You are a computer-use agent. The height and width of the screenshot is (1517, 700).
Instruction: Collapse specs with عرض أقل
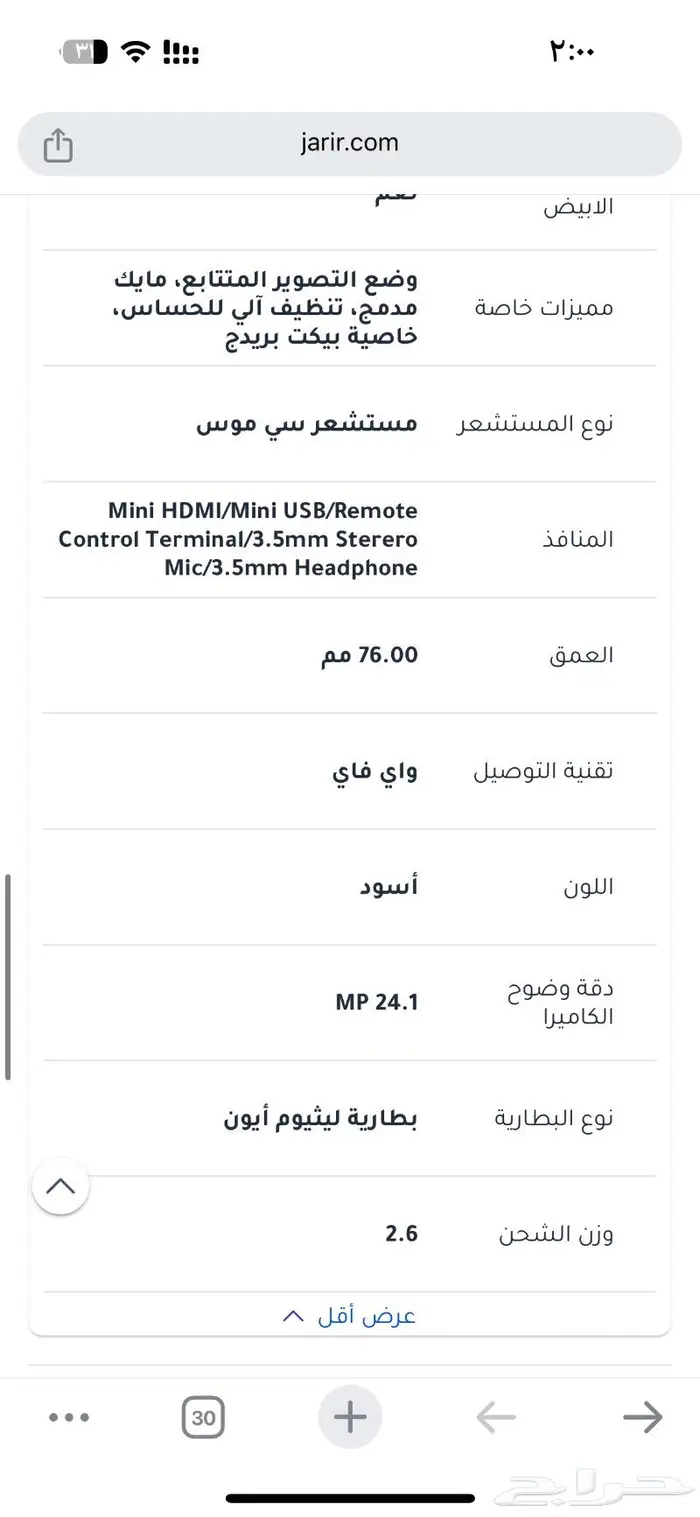pos(350,1316)
